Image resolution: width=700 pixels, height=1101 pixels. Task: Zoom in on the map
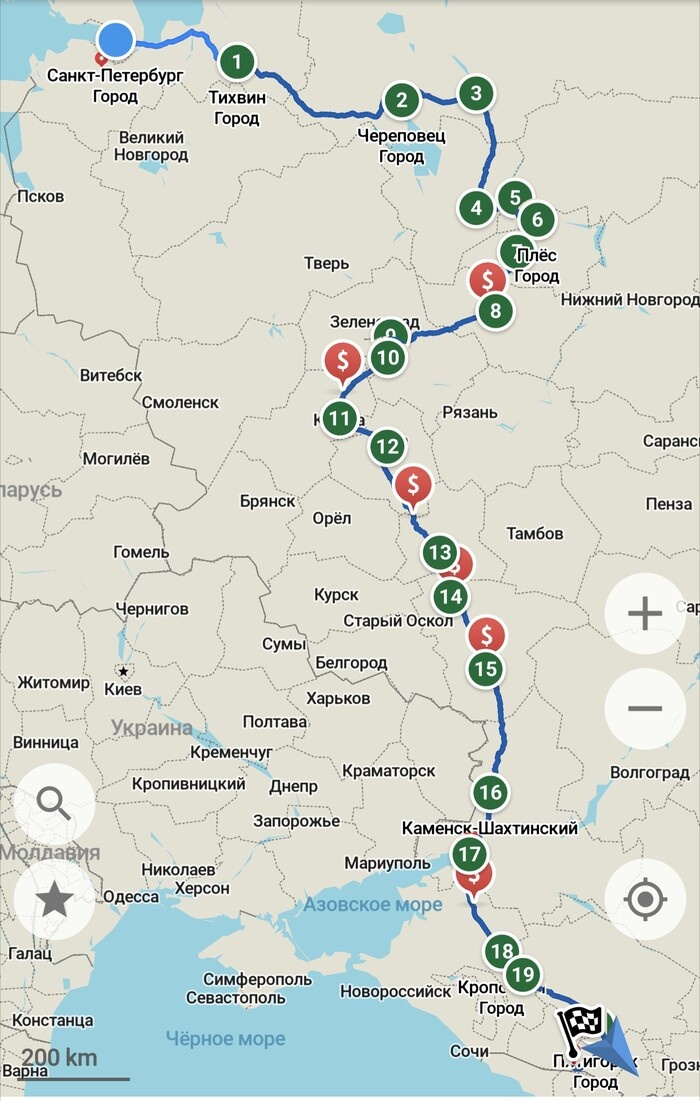point(645,613)
